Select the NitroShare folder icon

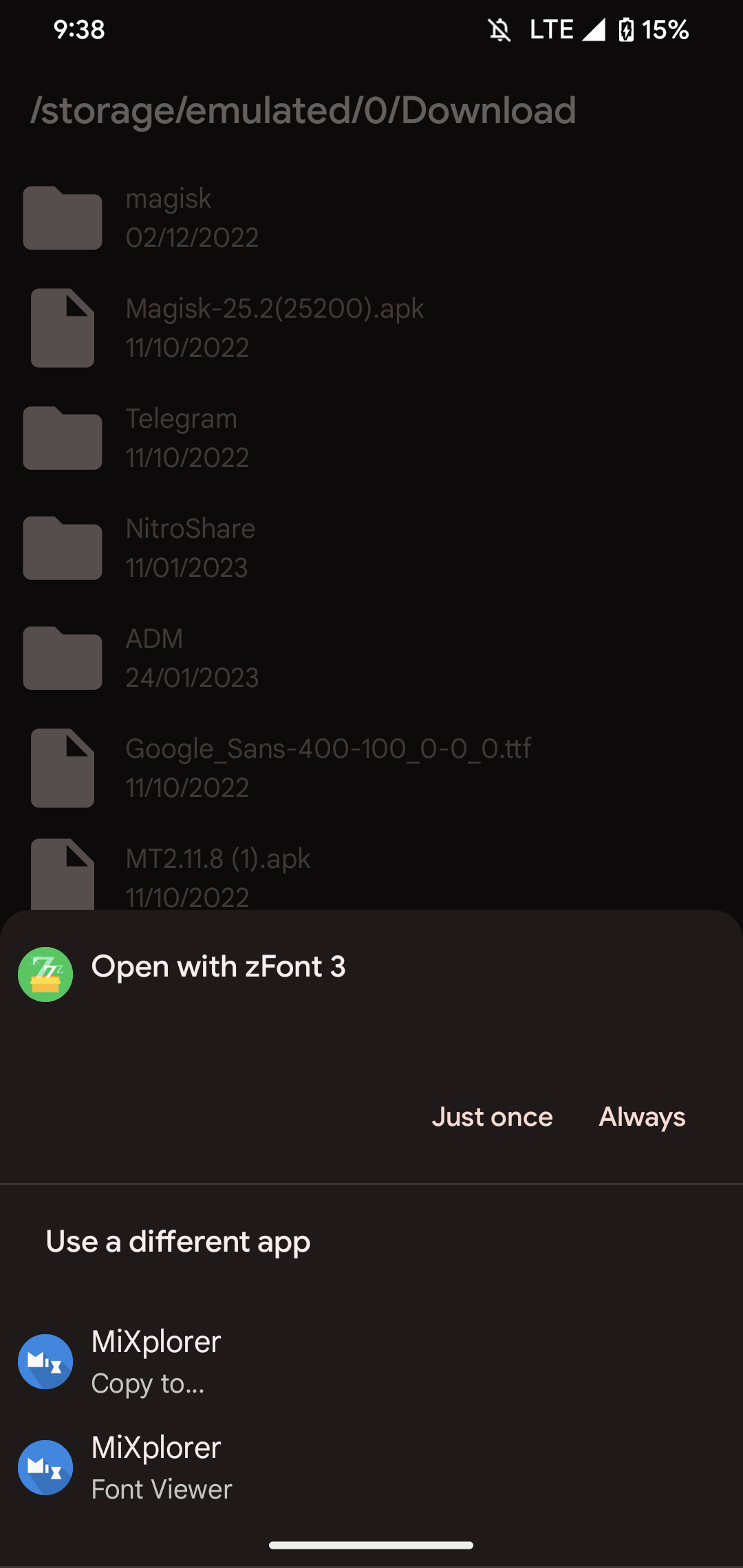(x=62, y=547)
